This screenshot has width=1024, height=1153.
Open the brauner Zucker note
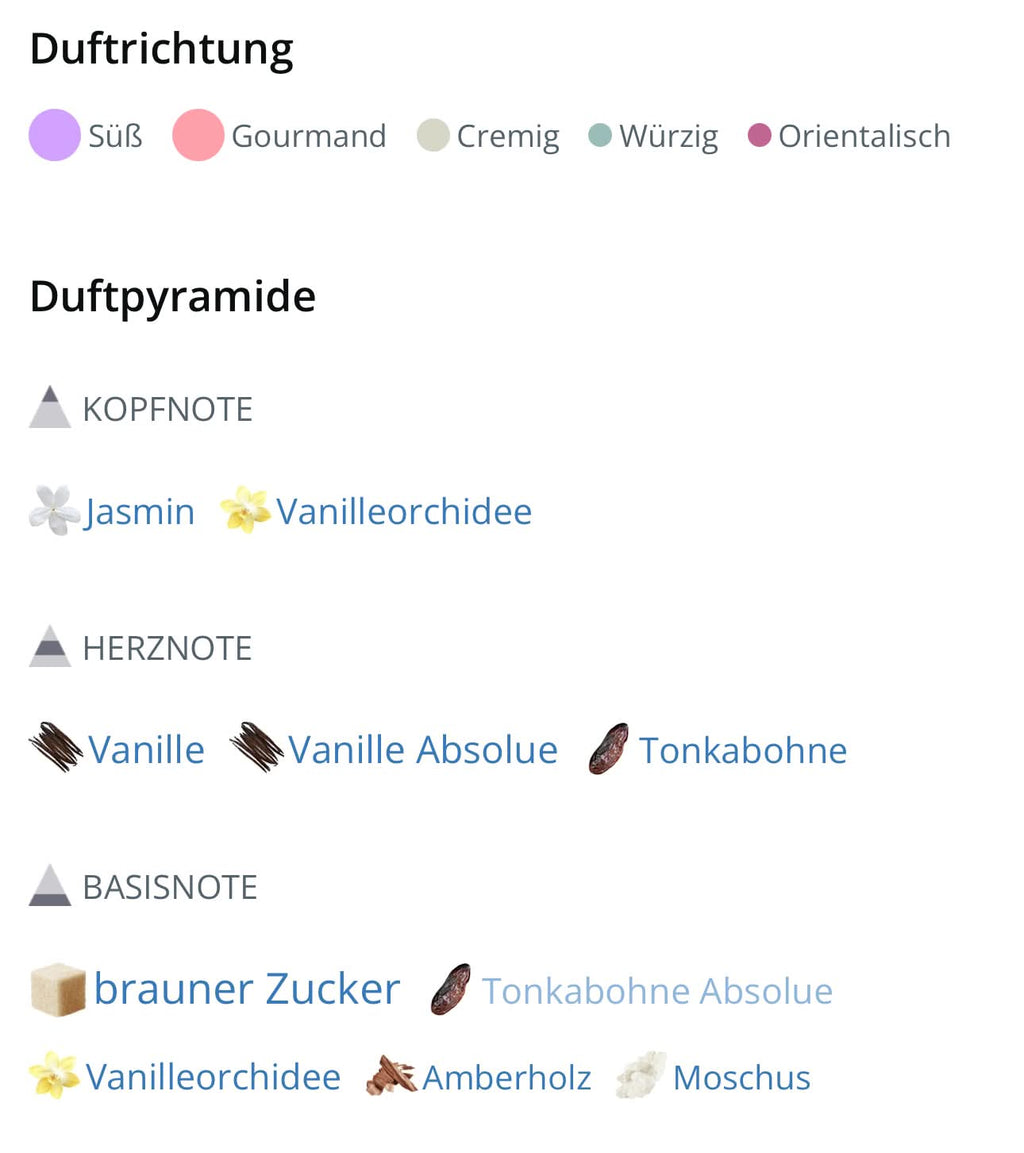pos(246,989)
